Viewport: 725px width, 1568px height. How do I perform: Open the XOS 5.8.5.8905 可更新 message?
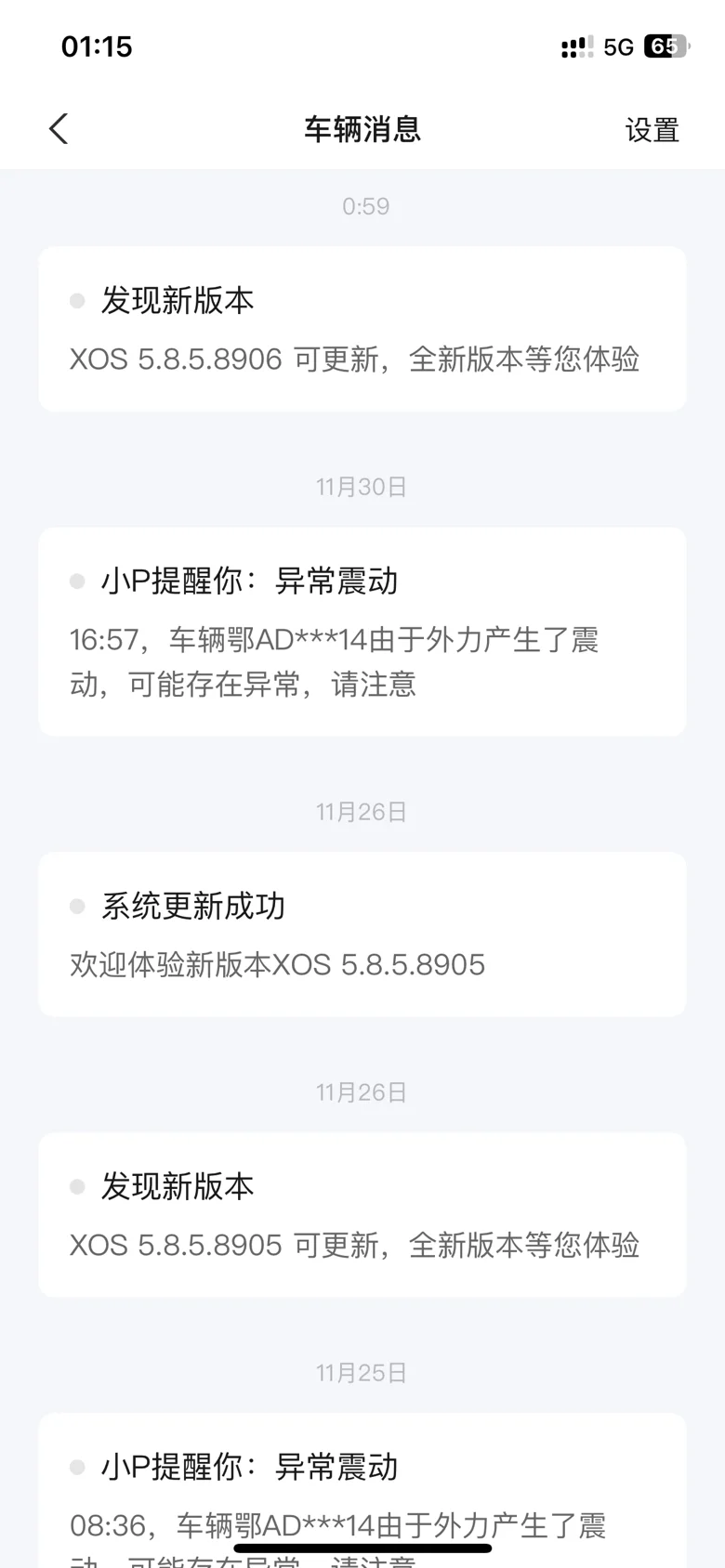[x=362, y=1215]
